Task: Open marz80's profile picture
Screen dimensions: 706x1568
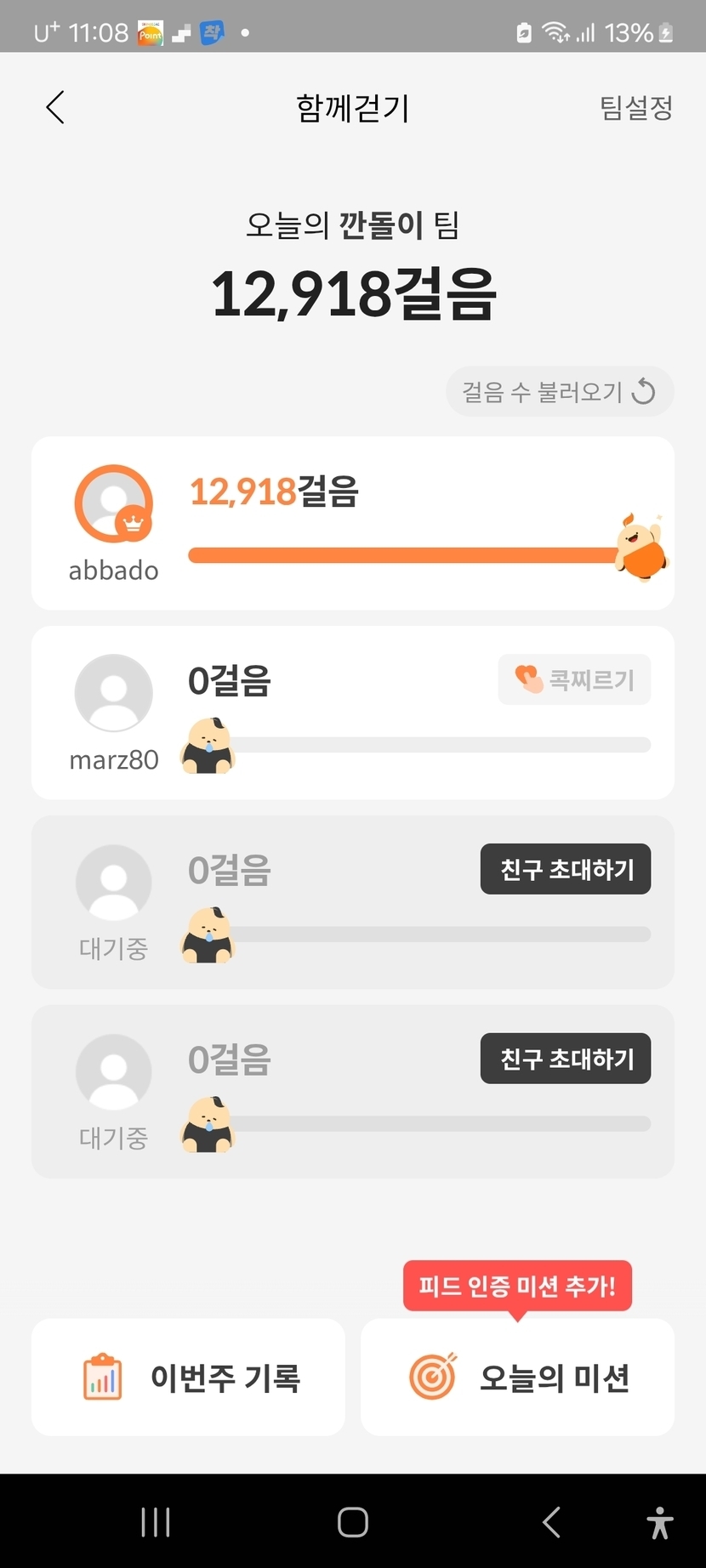Action: 113,693
